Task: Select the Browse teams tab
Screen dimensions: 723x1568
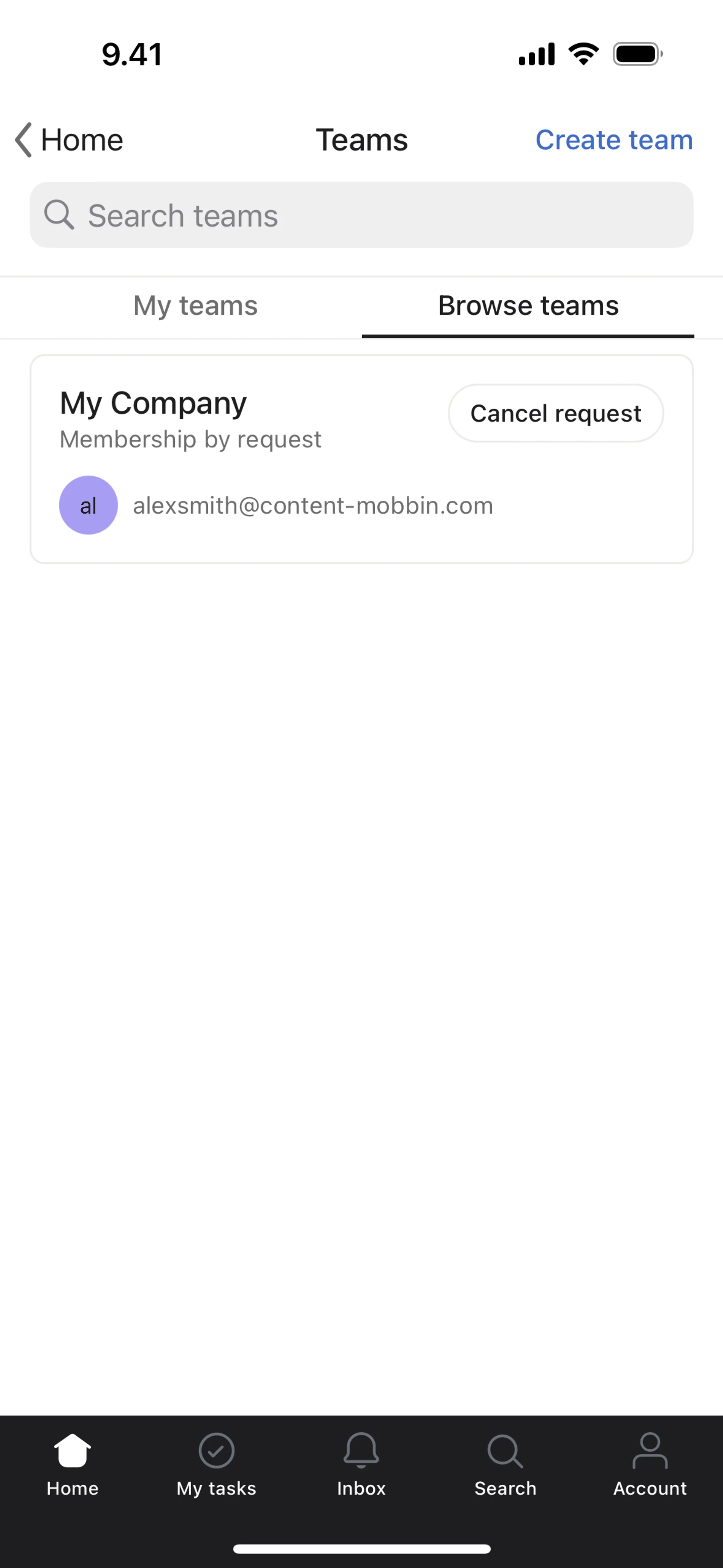Action: pyautogui.click(x=528, y=306)
